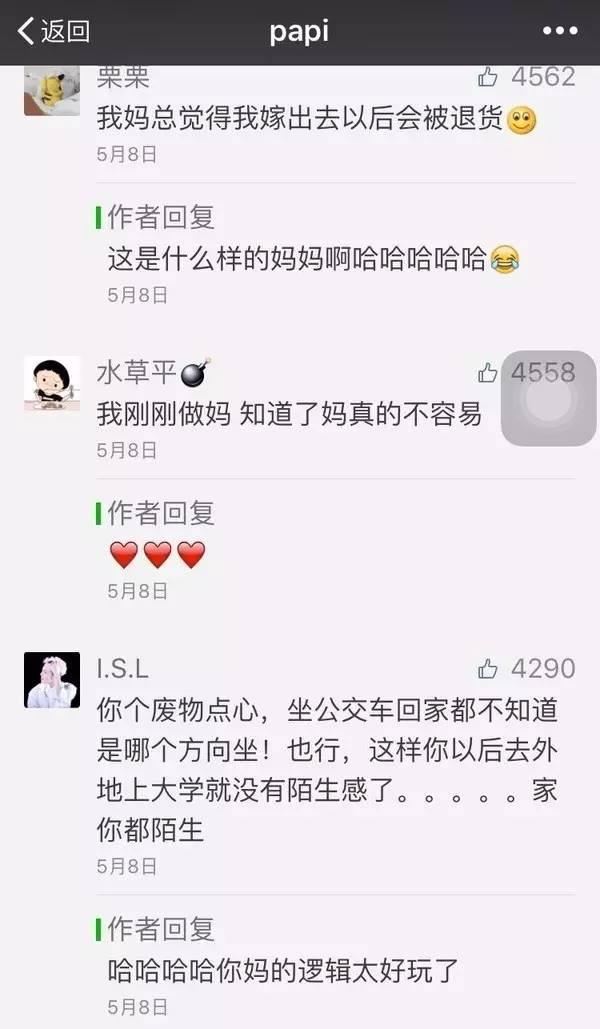Like 果果's comment with 4562 likes
This screenshot has width=600, height=1029.
coord(488,77)
